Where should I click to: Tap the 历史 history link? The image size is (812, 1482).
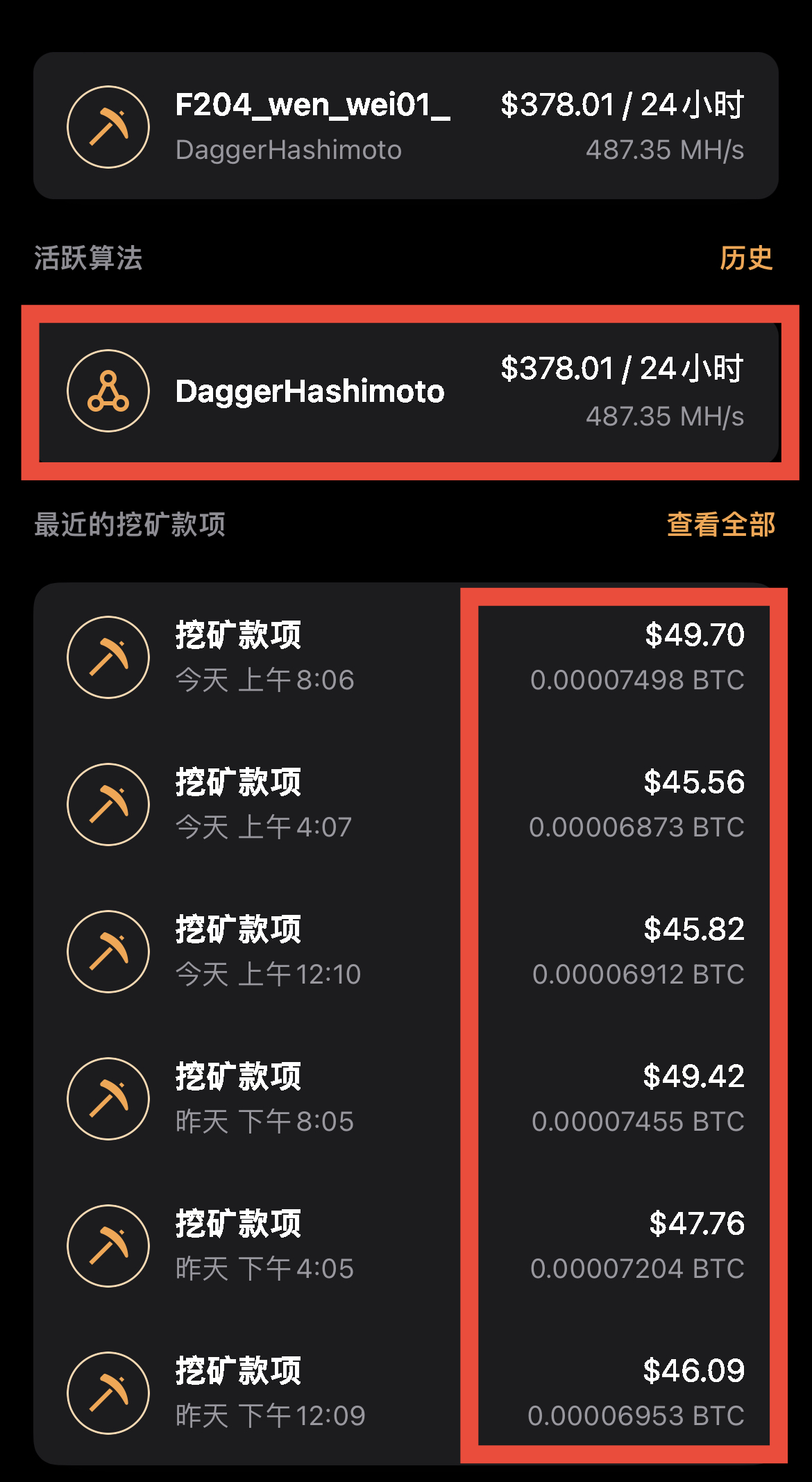pos(745,258)
